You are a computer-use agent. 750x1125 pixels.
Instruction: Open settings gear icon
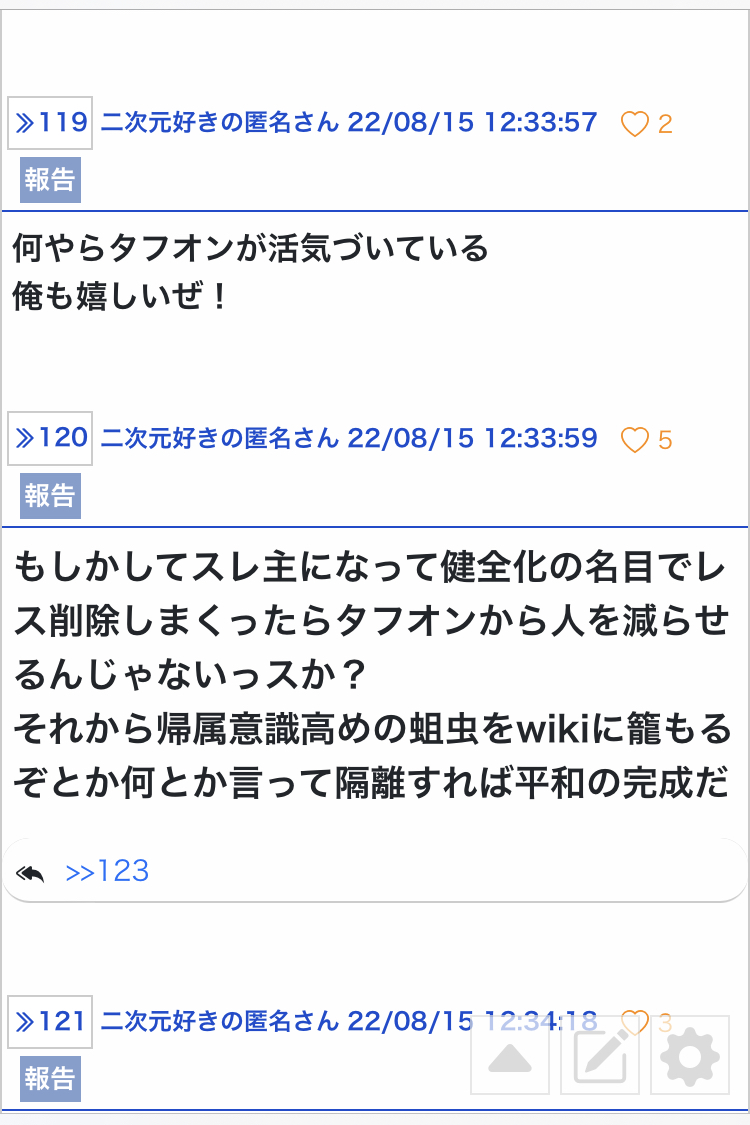(690, 1059)
